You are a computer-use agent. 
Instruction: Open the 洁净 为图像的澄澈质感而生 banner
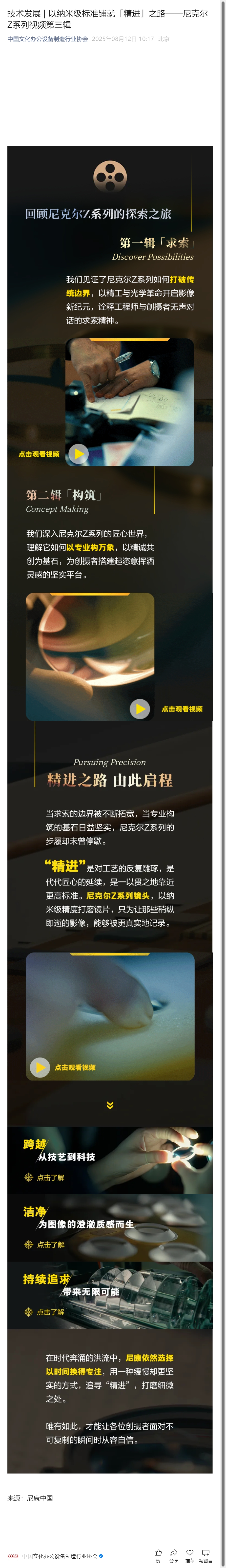pyautogui.click(x=110, y=1227)
